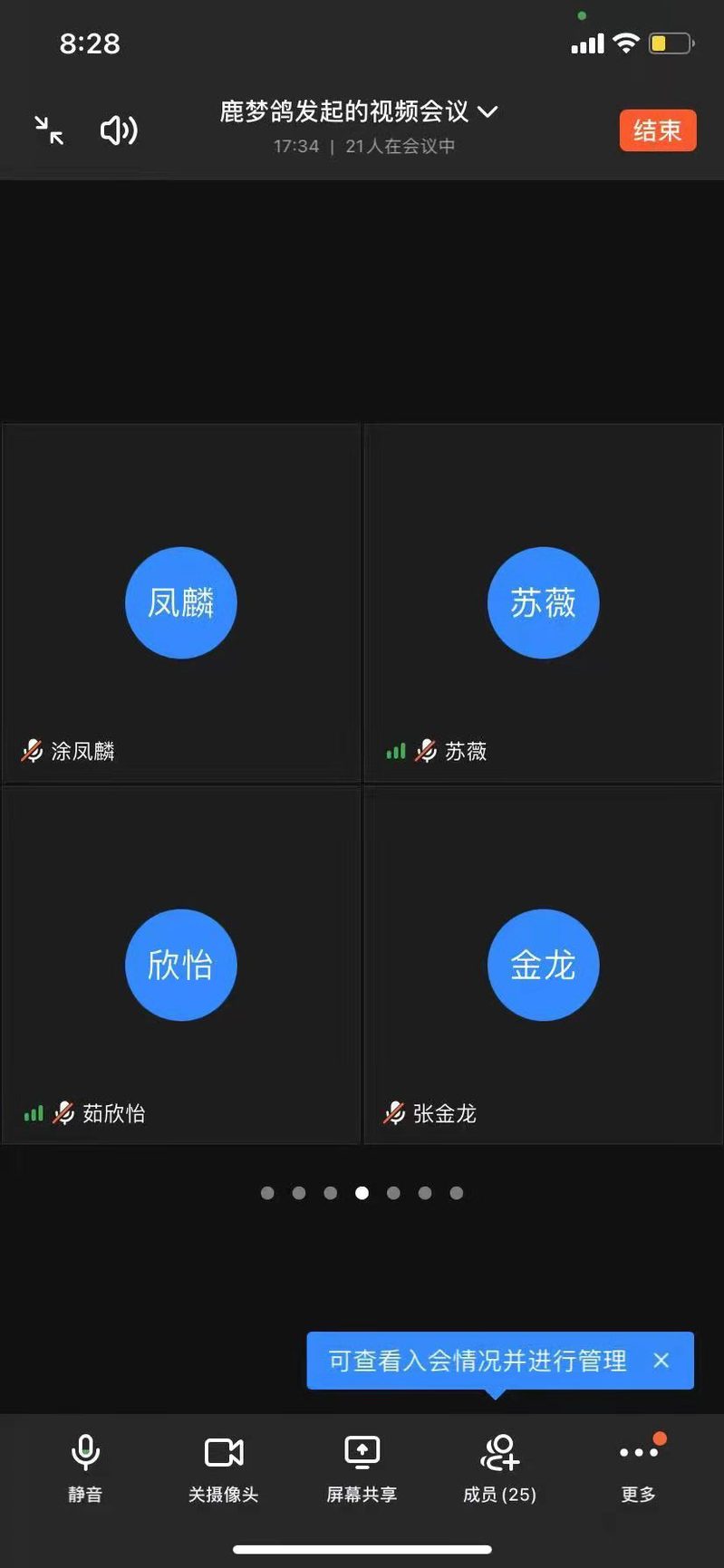Viewport: 724px width, 1568px height.
Task: Open the 成员 (25) members list
Action: click(x=499, y=1467)
